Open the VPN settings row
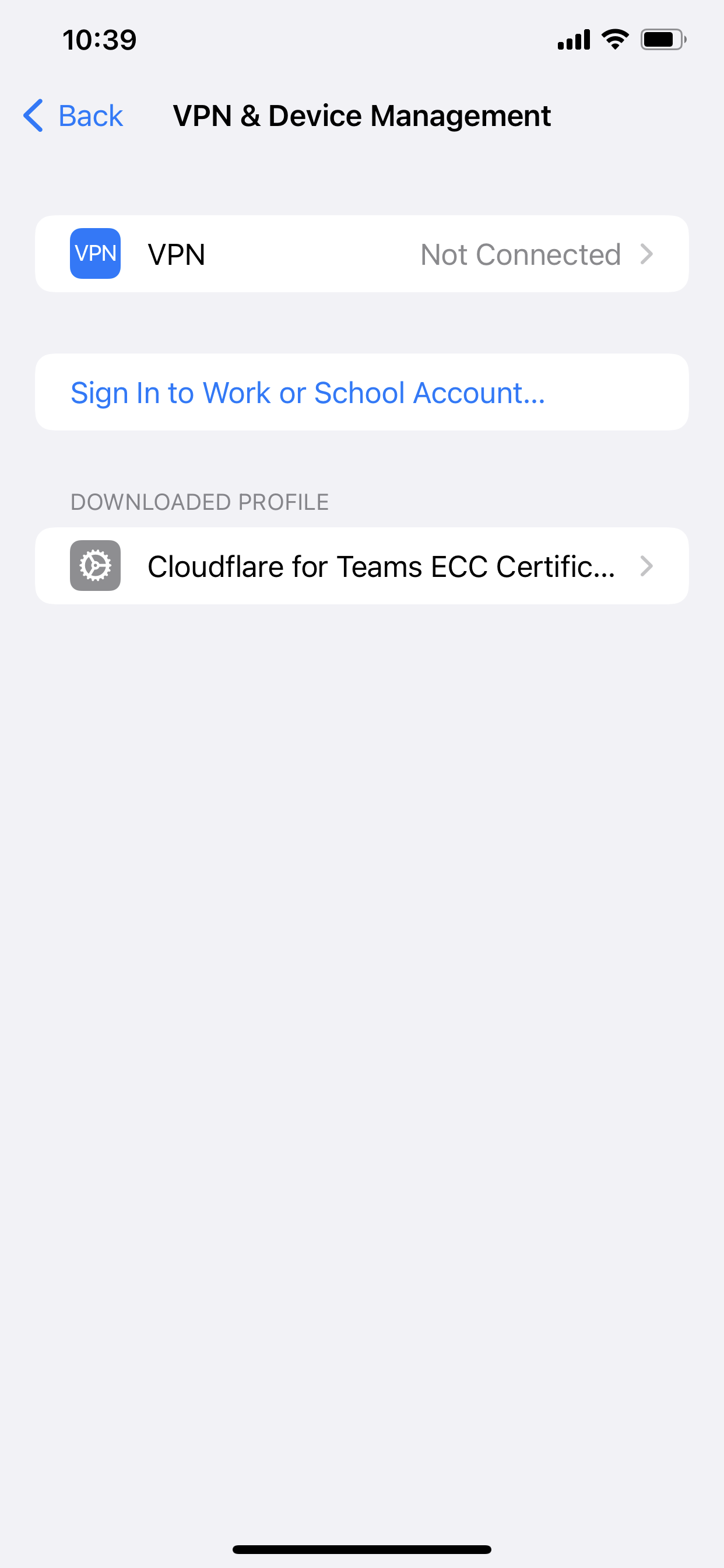 coord(362,254)
